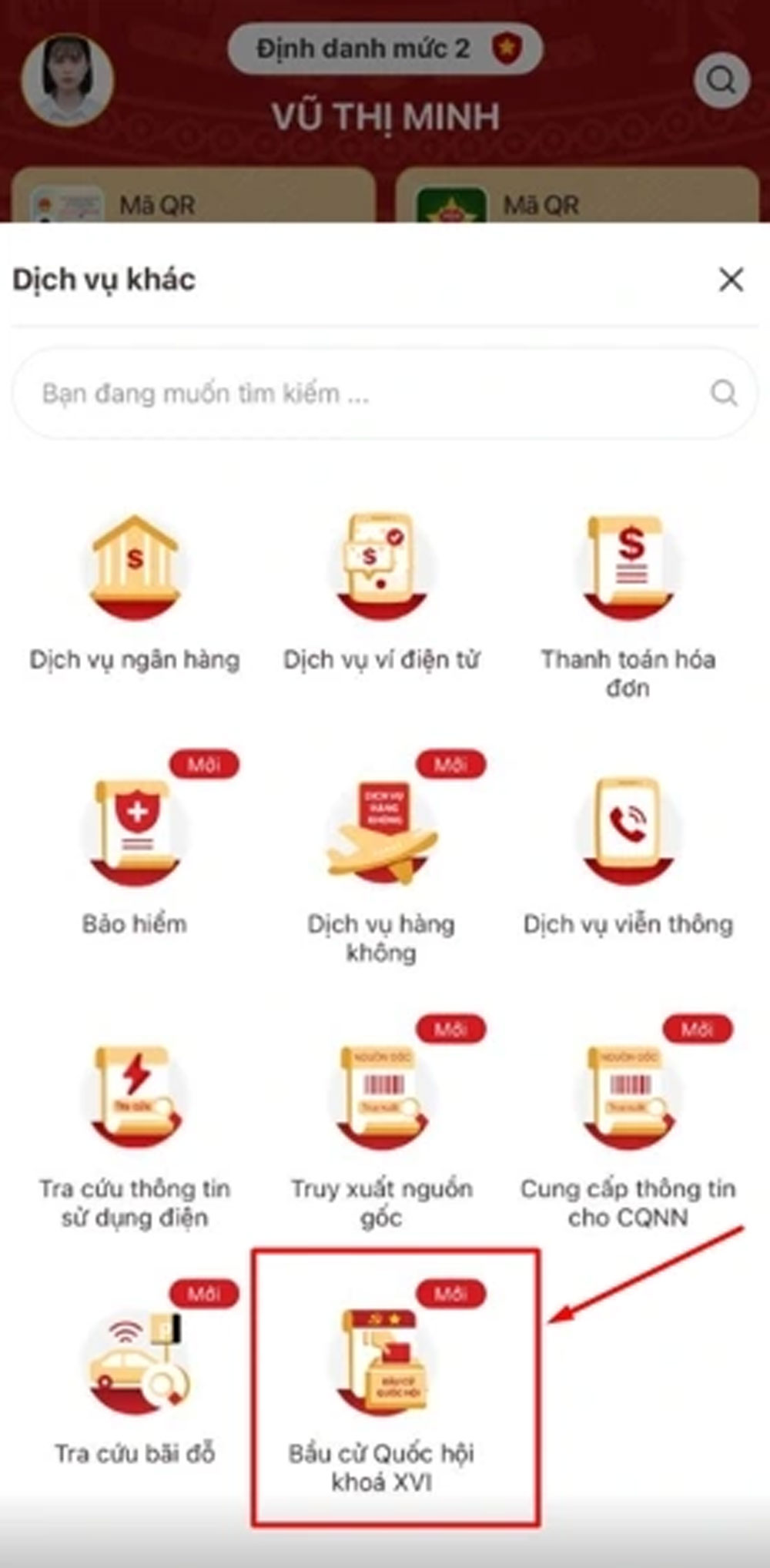Close the Dịch vụ khác sheet
770x1568 pixels.
click(730, 280)
